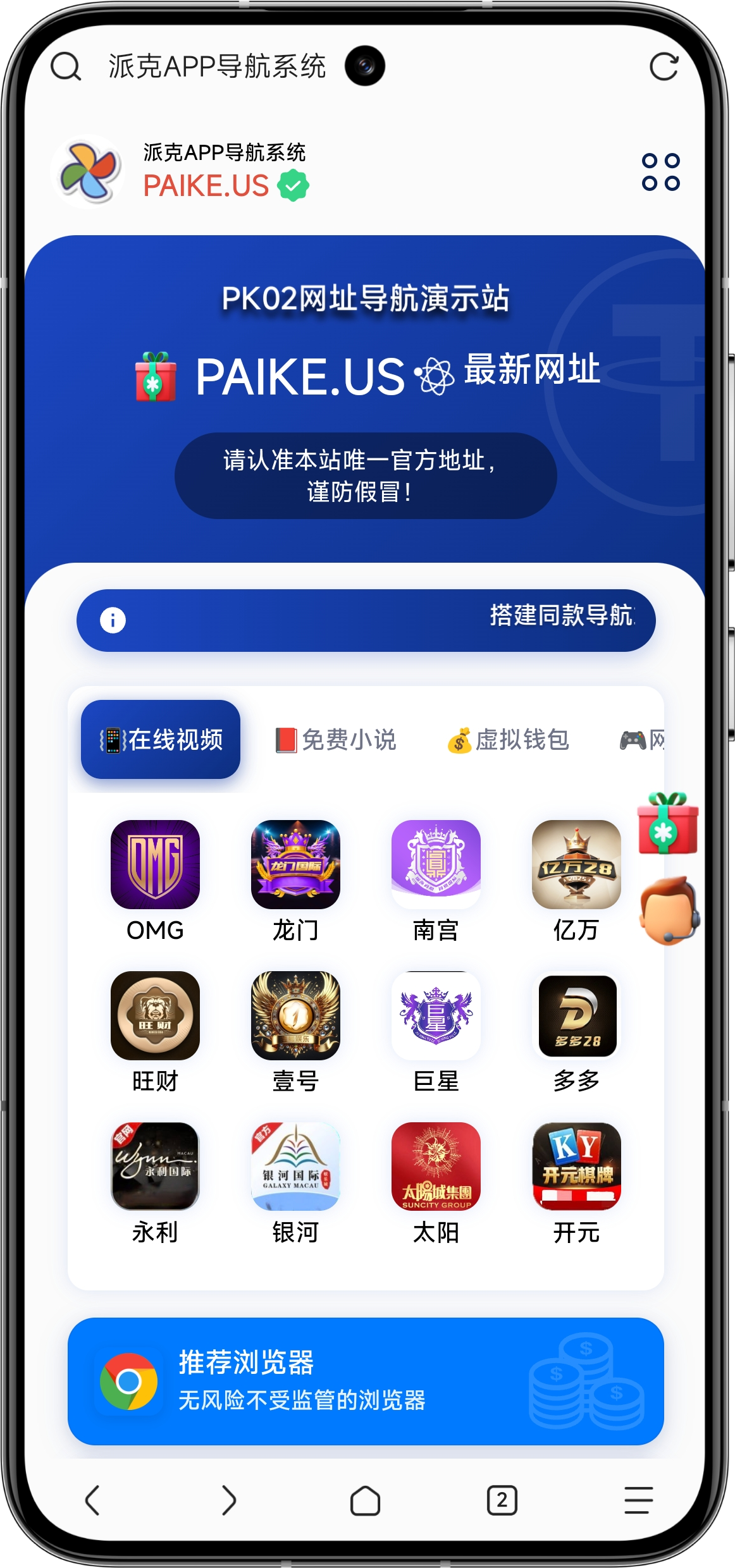Contact support via floating headset avatar
This screenshot has height=1568, width=735.
pyautogui.click(x=669, y=910)
